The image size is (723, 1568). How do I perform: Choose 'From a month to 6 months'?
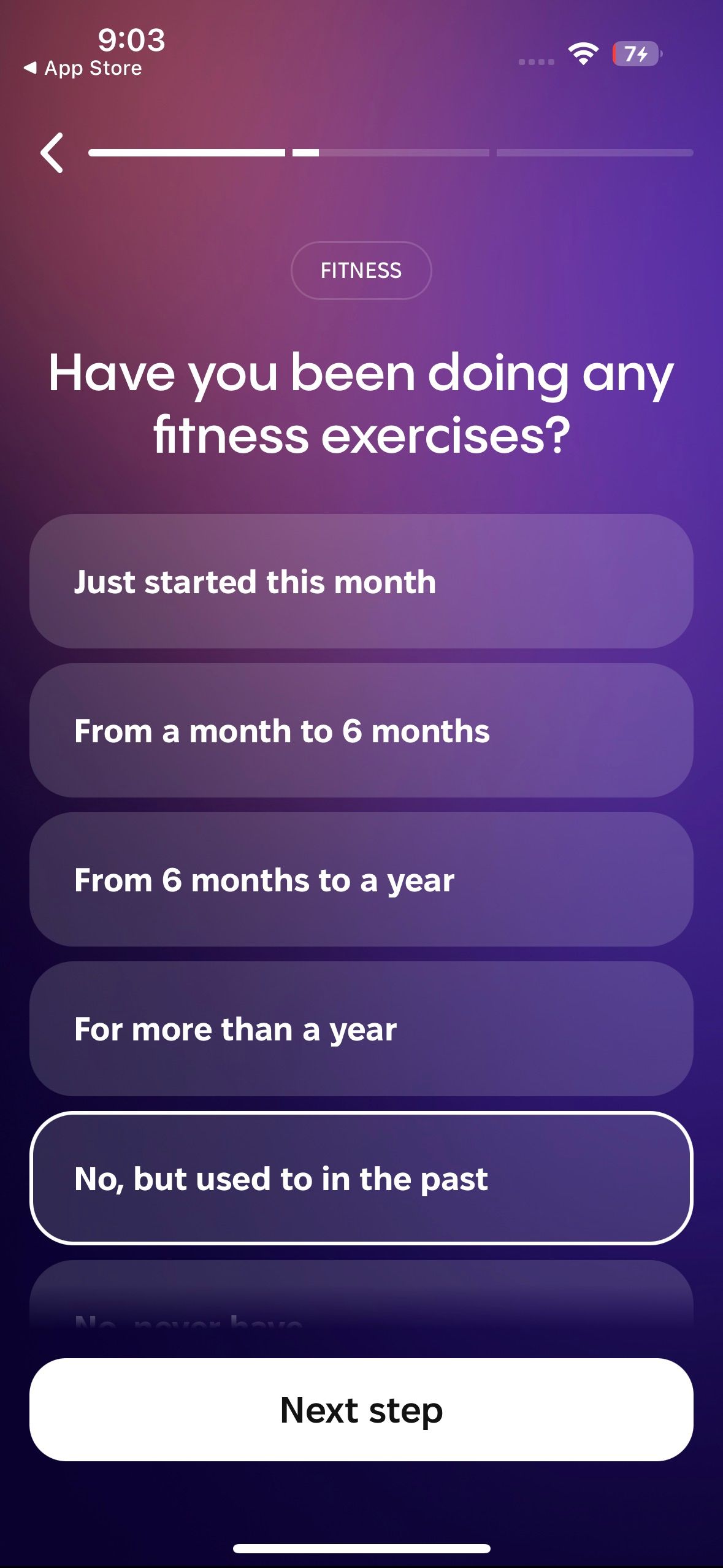pos(361,731)
